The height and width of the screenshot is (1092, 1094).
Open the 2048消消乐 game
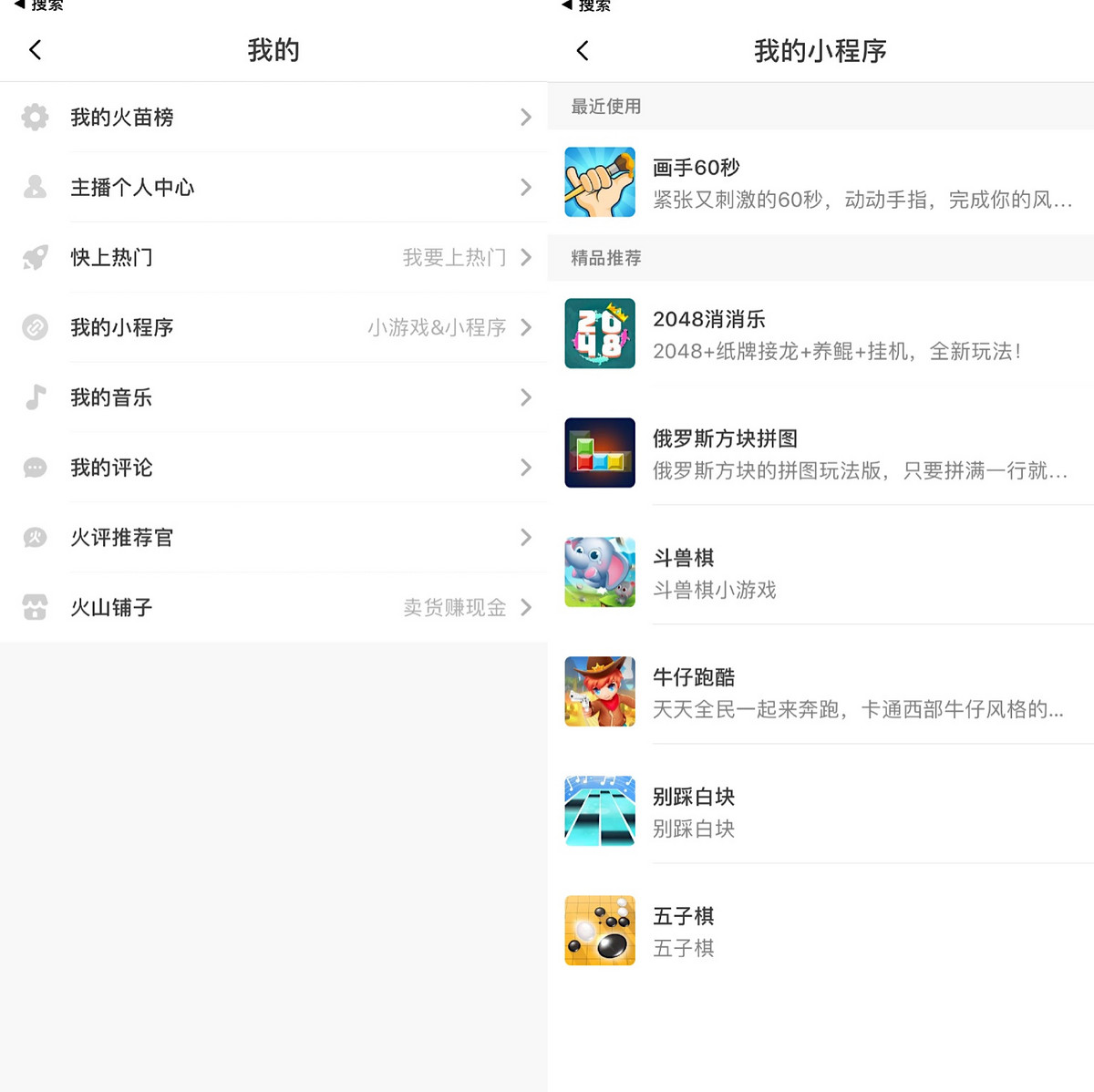820,335
